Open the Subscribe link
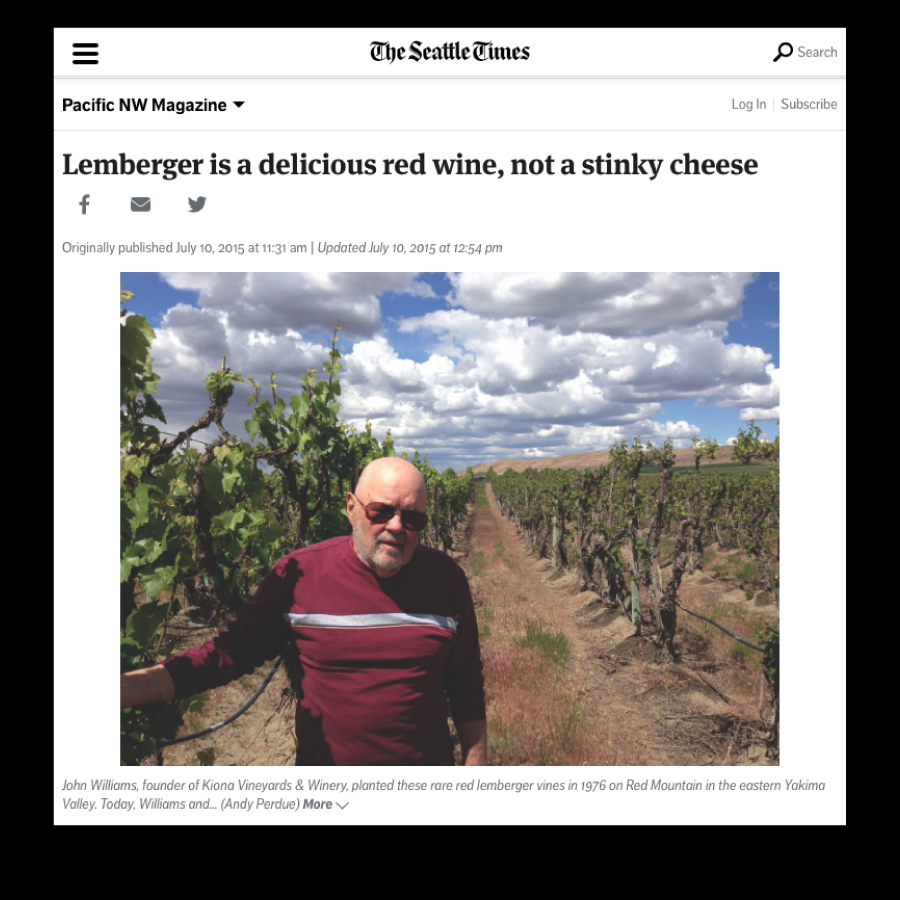This screenshot has height=900, width=900. (x=808, y=104)
